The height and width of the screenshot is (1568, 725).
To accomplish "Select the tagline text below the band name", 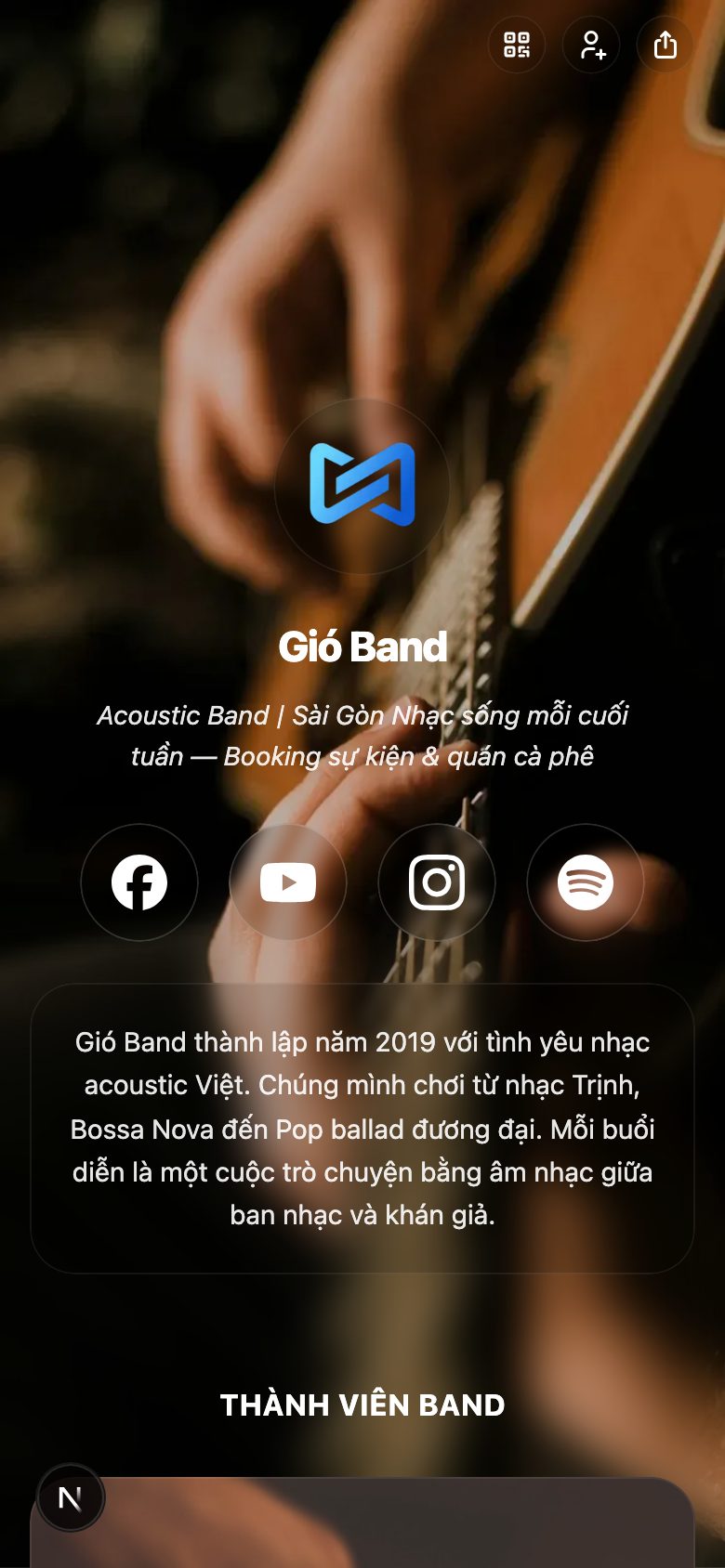I will pos(362,735).
